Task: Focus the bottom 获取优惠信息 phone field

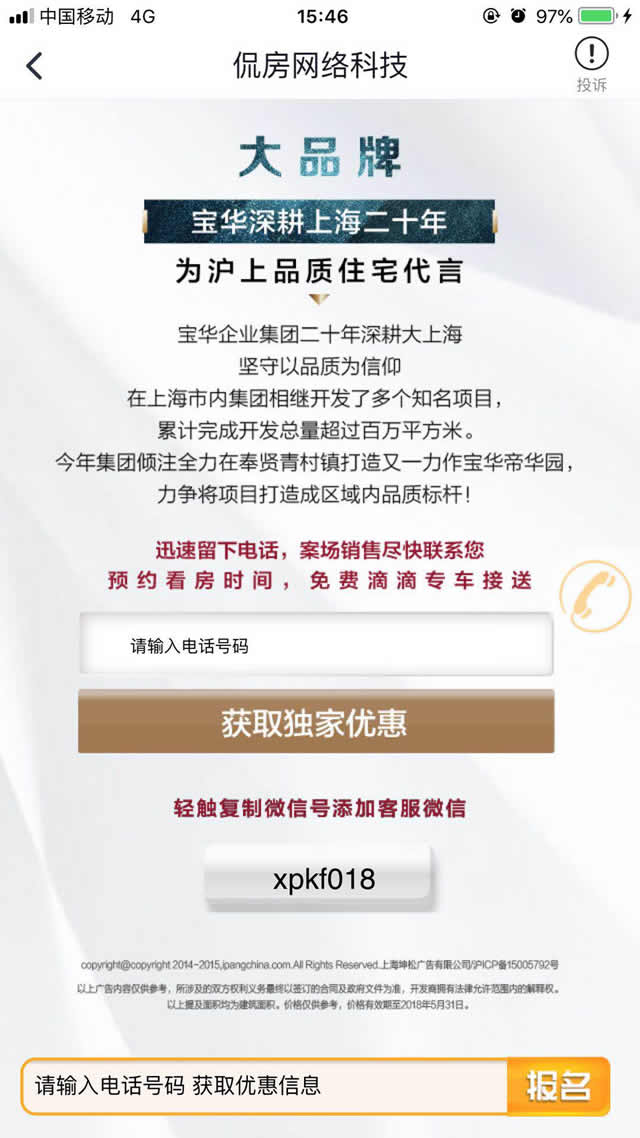Action: (265, 1085)
